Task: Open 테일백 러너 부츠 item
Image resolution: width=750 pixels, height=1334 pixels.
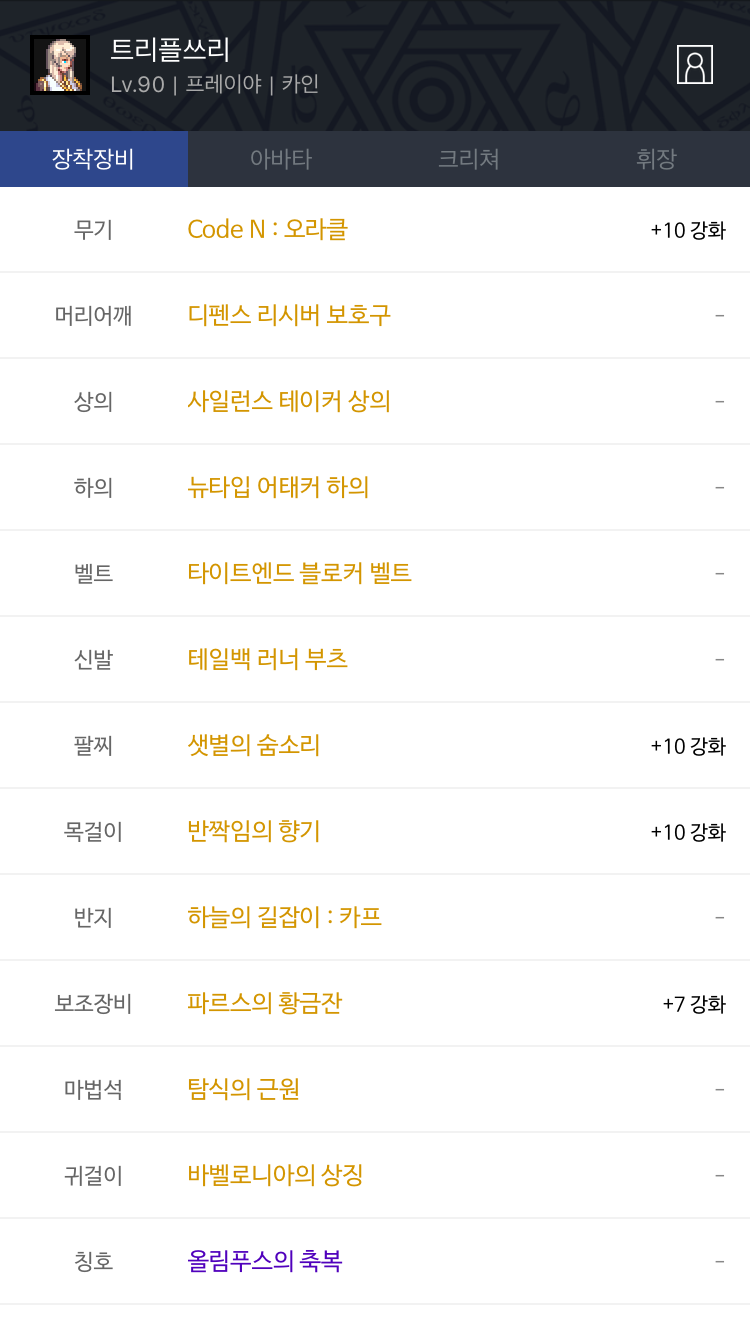Action: point(268,659)
